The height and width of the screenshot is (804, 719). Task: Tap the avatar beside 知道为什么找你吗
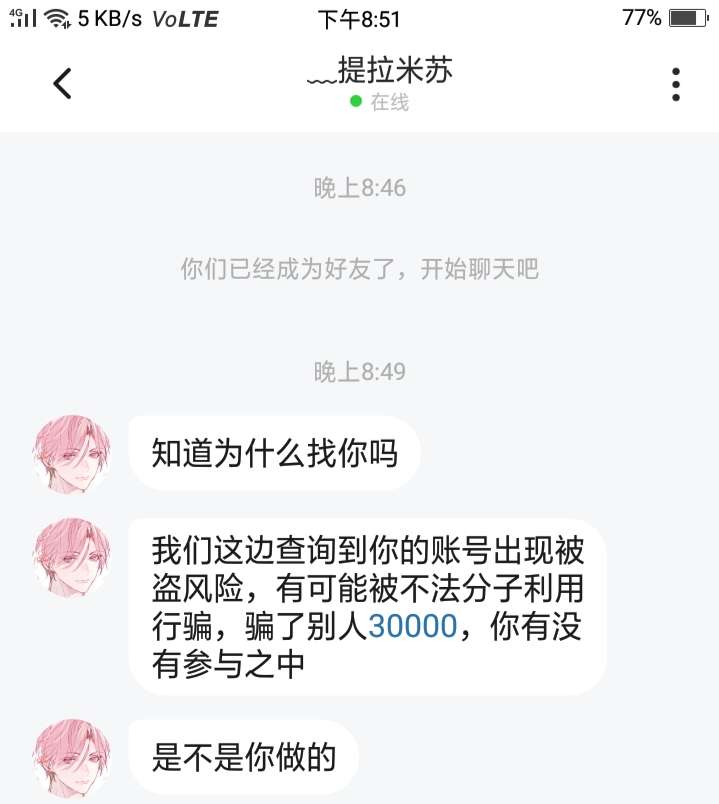[72, 453]
